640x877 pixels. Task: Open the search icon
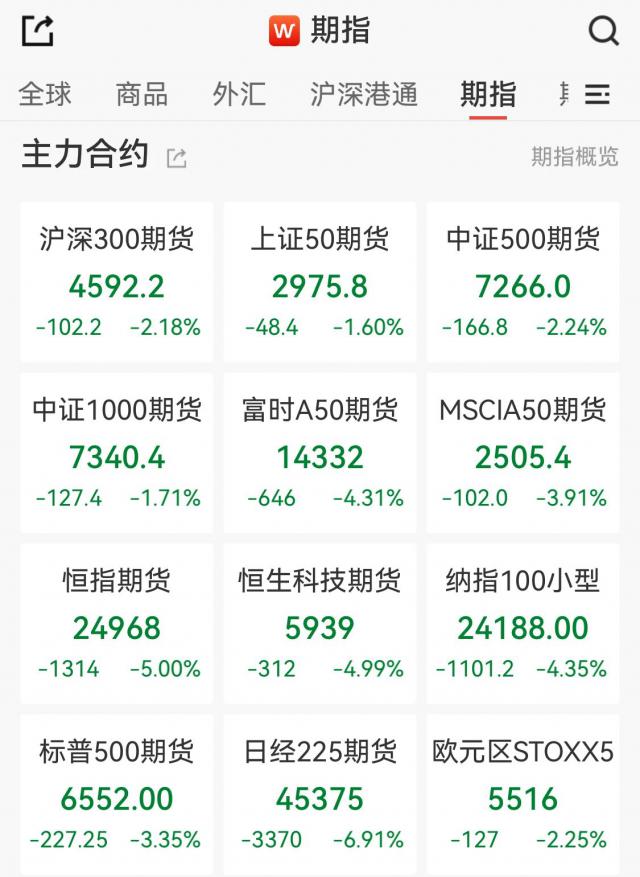coord(603,31)
